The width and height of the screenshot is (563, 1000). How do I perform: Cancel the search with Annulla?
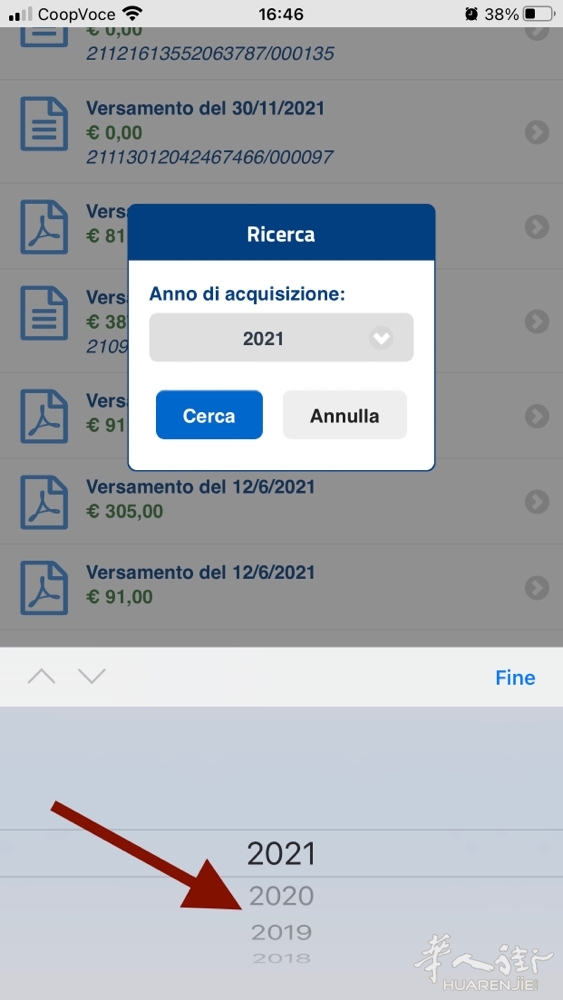[344, 415]
